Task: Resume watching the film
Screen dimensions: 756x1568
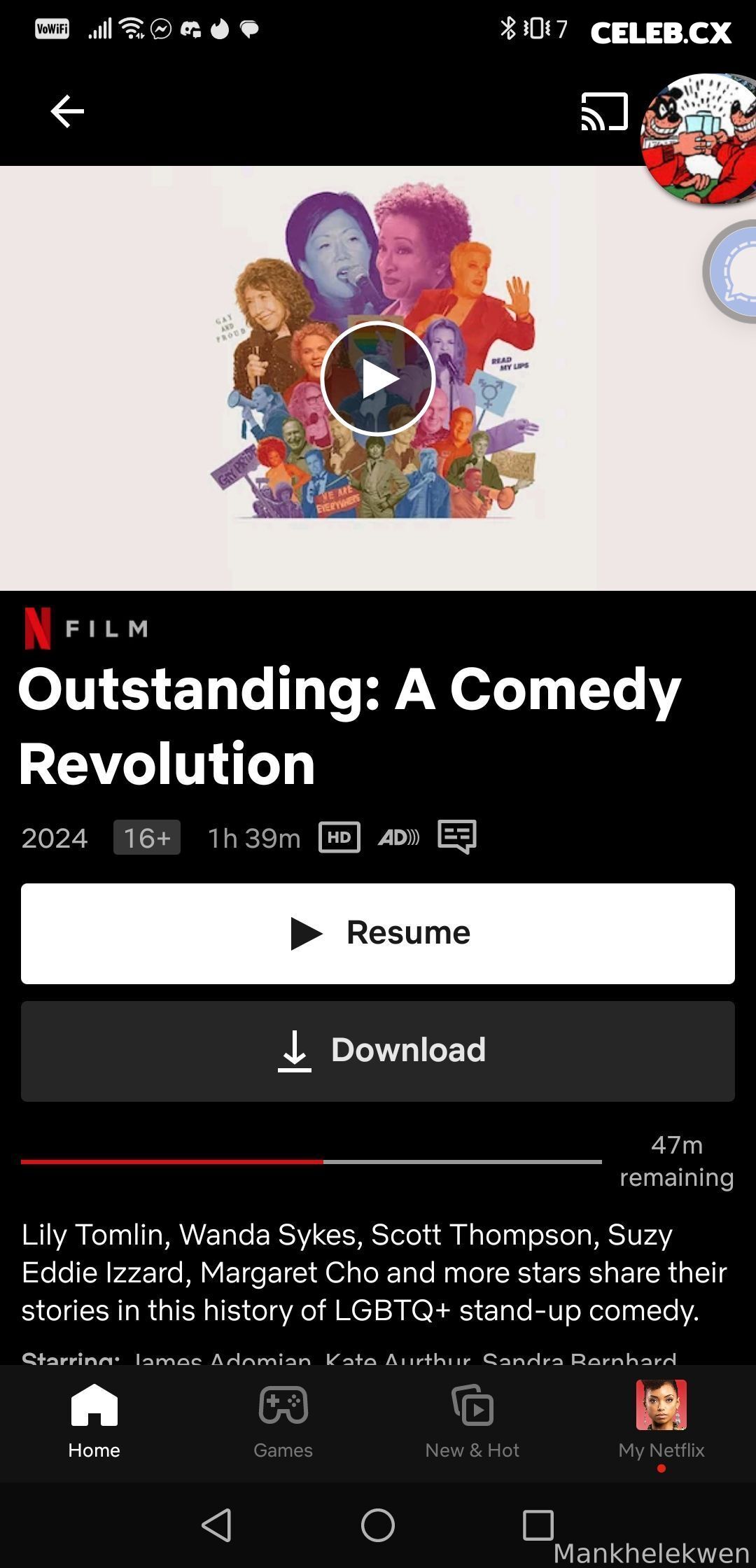Action: click(378, 933)
